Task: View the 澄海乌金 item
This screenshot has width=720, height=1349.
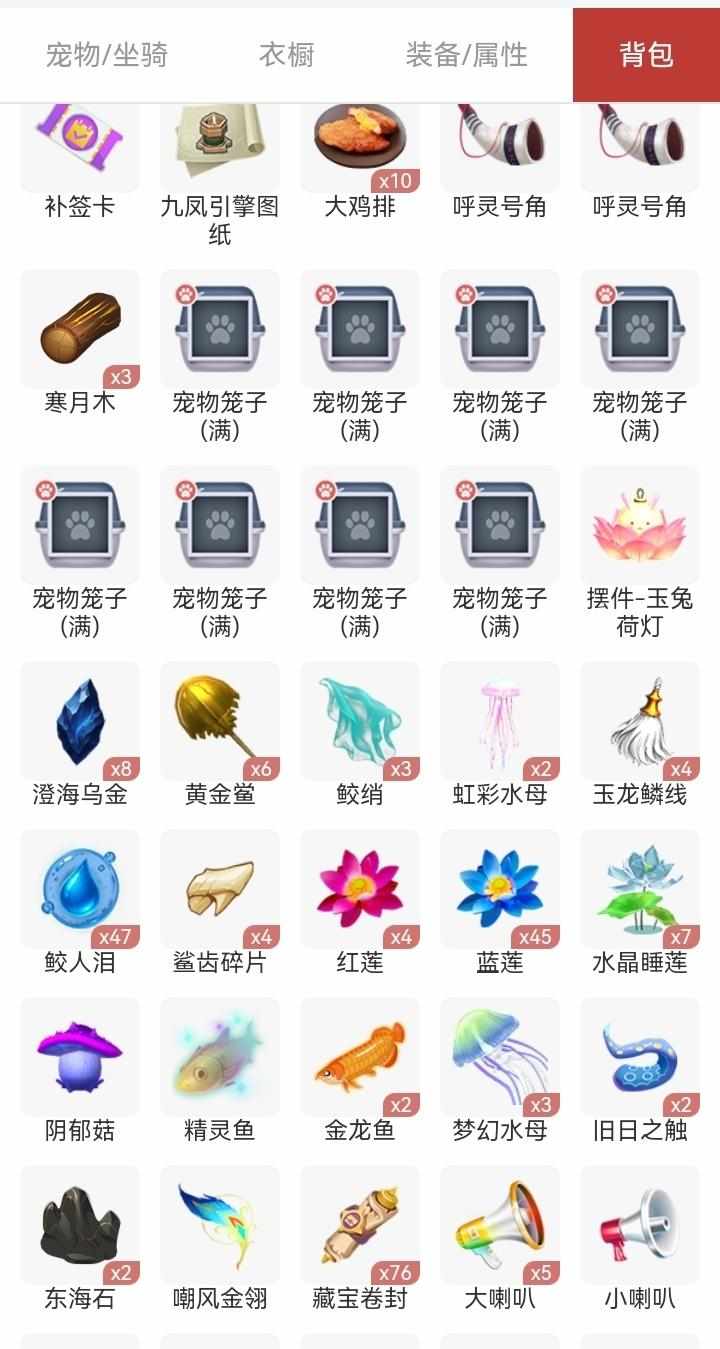Action: (80, 722)
